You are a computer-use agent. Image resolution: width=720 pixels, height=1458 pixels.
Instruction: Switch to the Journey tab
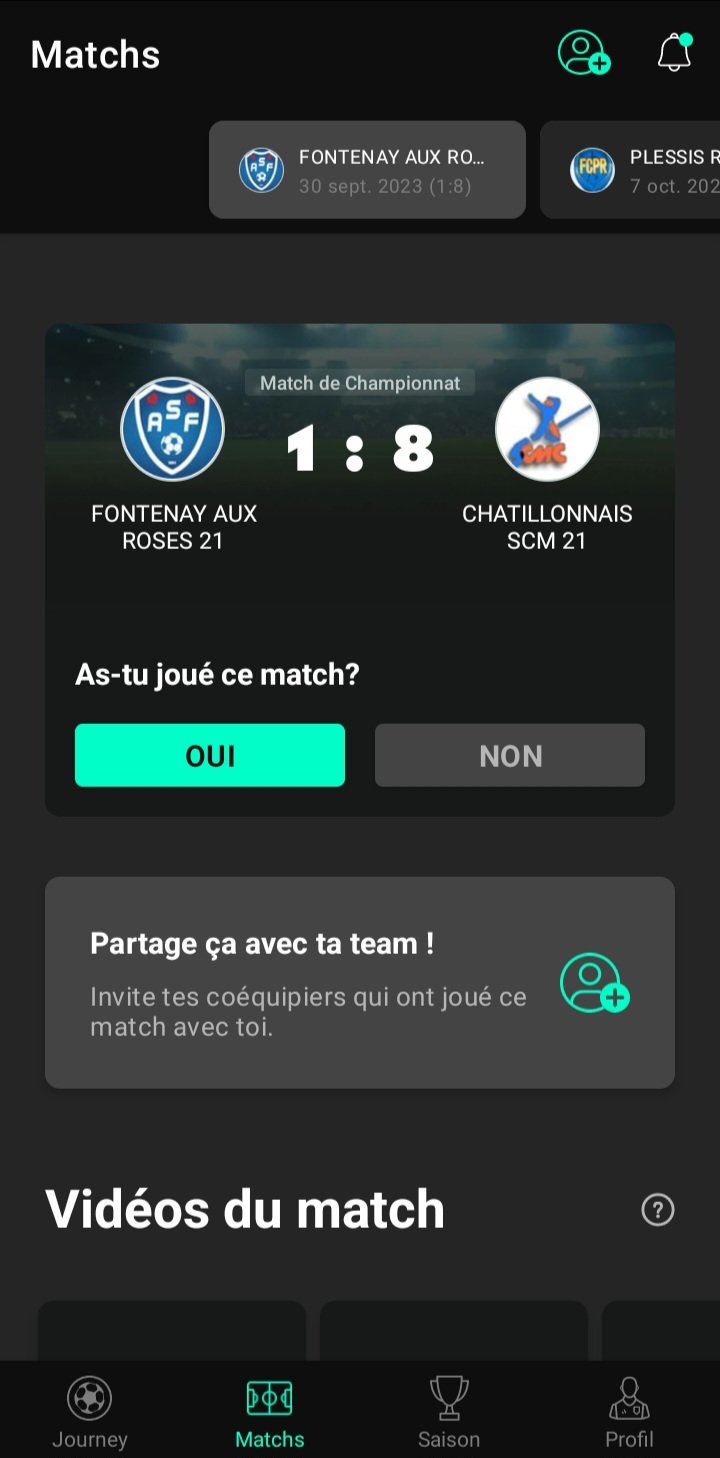coord(90,1412)
